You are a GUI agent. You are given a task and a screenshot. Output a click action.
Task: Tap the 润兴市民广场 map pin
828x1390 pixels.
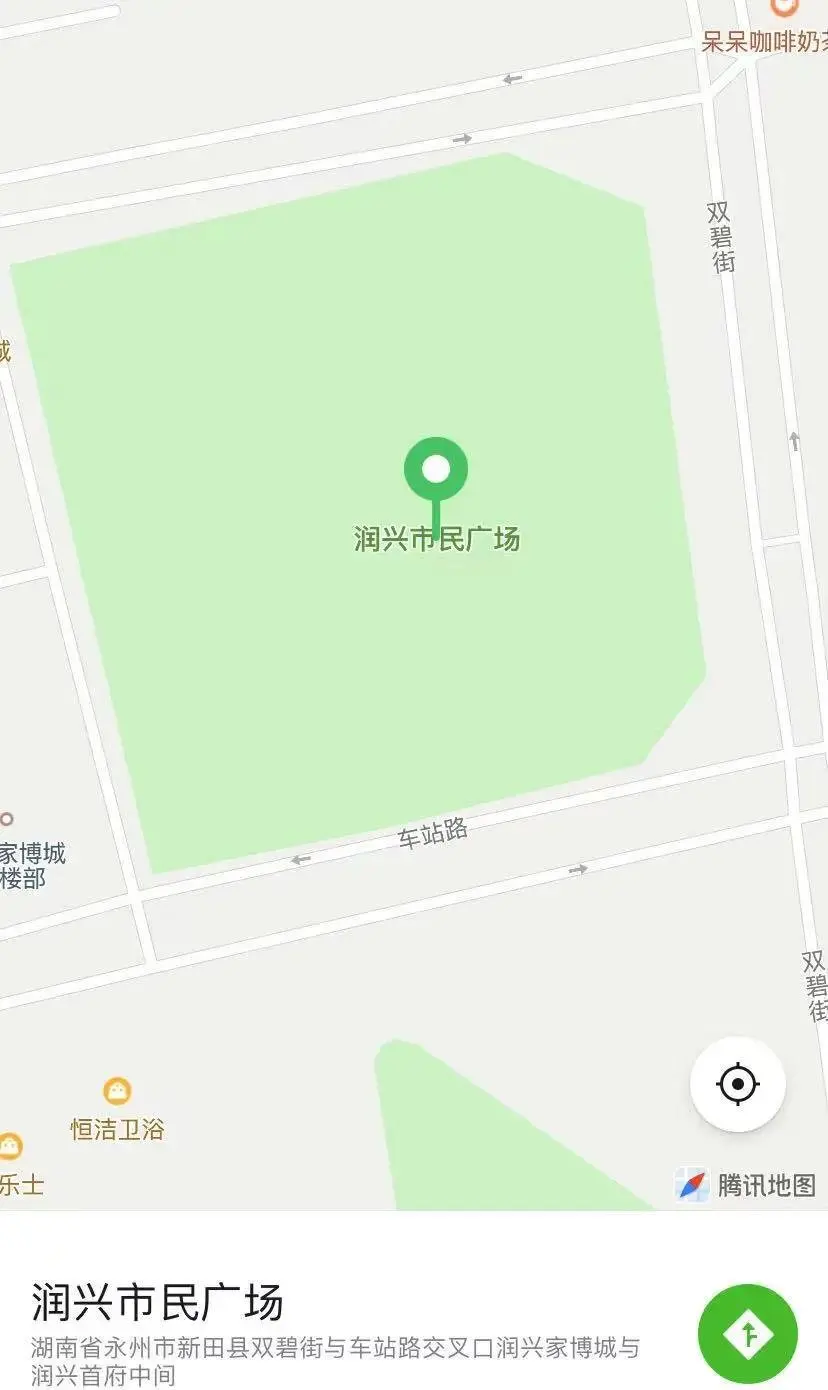point(436,471)
